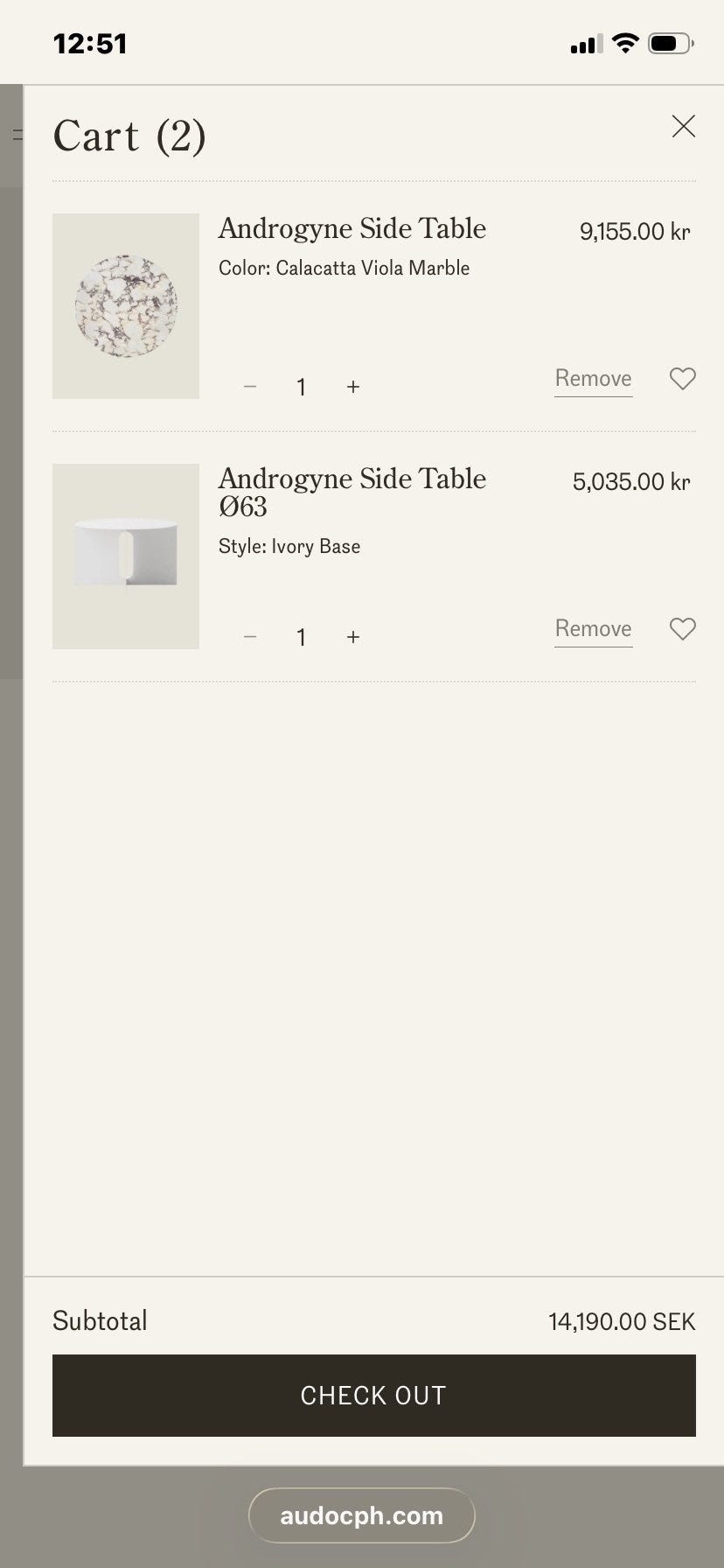Save Androgyne Side Table Ø63 to wishlist

[x=683, y=629]
